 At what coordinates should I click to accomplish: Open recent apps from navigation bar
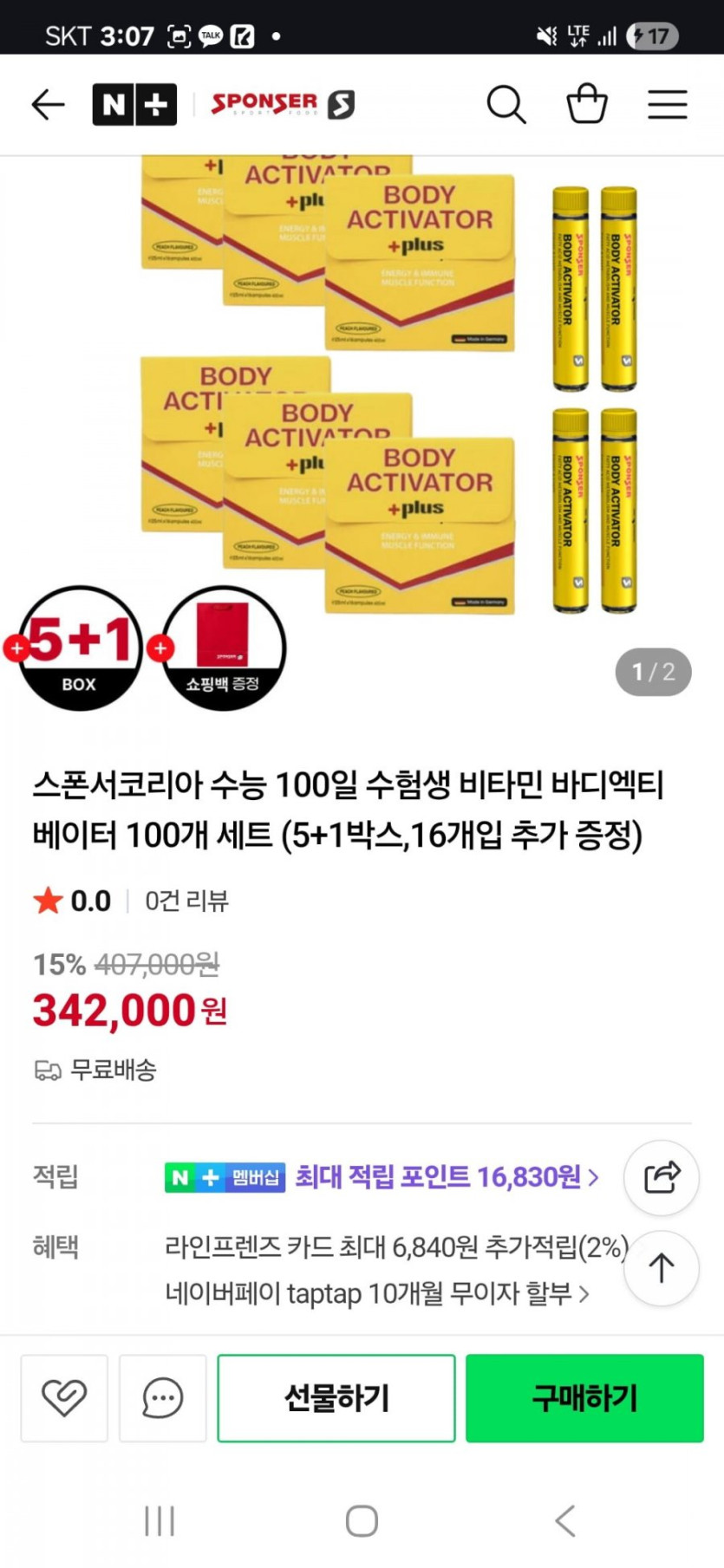pos(160,1521)
